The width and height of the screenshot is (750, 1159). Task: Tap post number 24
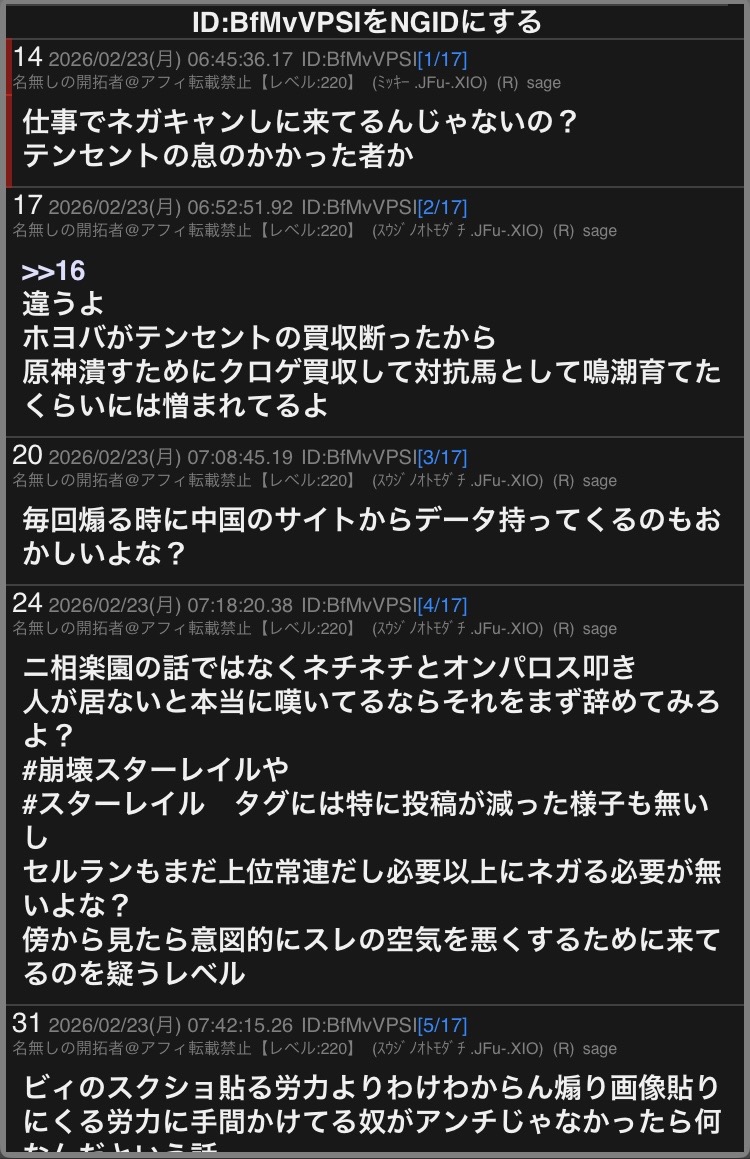coord(27,603)
